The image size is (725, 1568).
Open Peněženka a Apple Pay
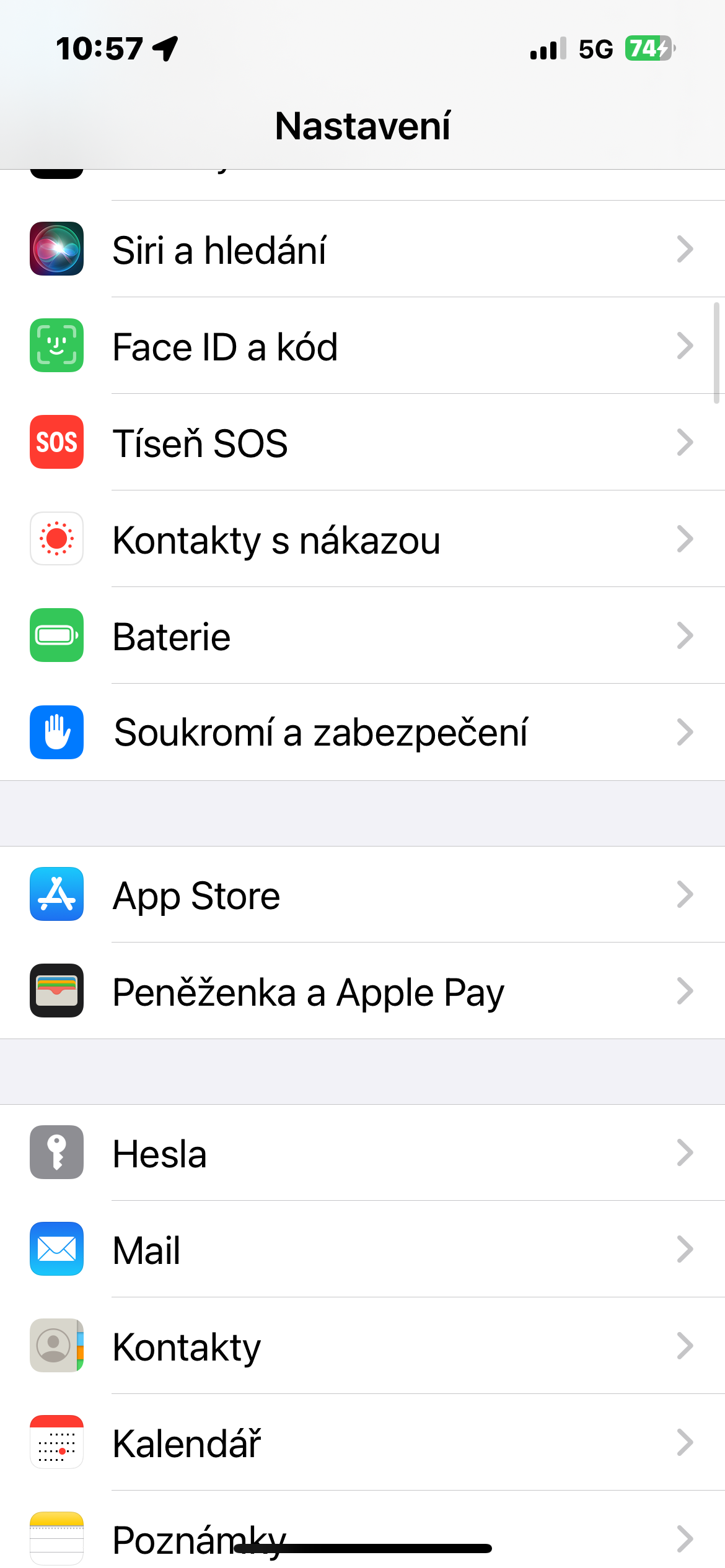pos(362,991)
